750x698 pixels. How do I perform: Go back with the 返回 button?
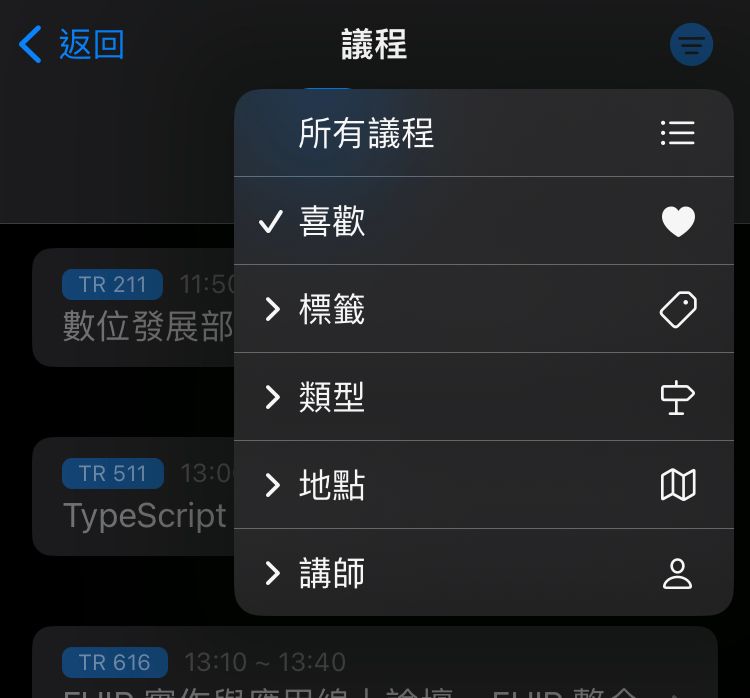[x=72, y=45]
